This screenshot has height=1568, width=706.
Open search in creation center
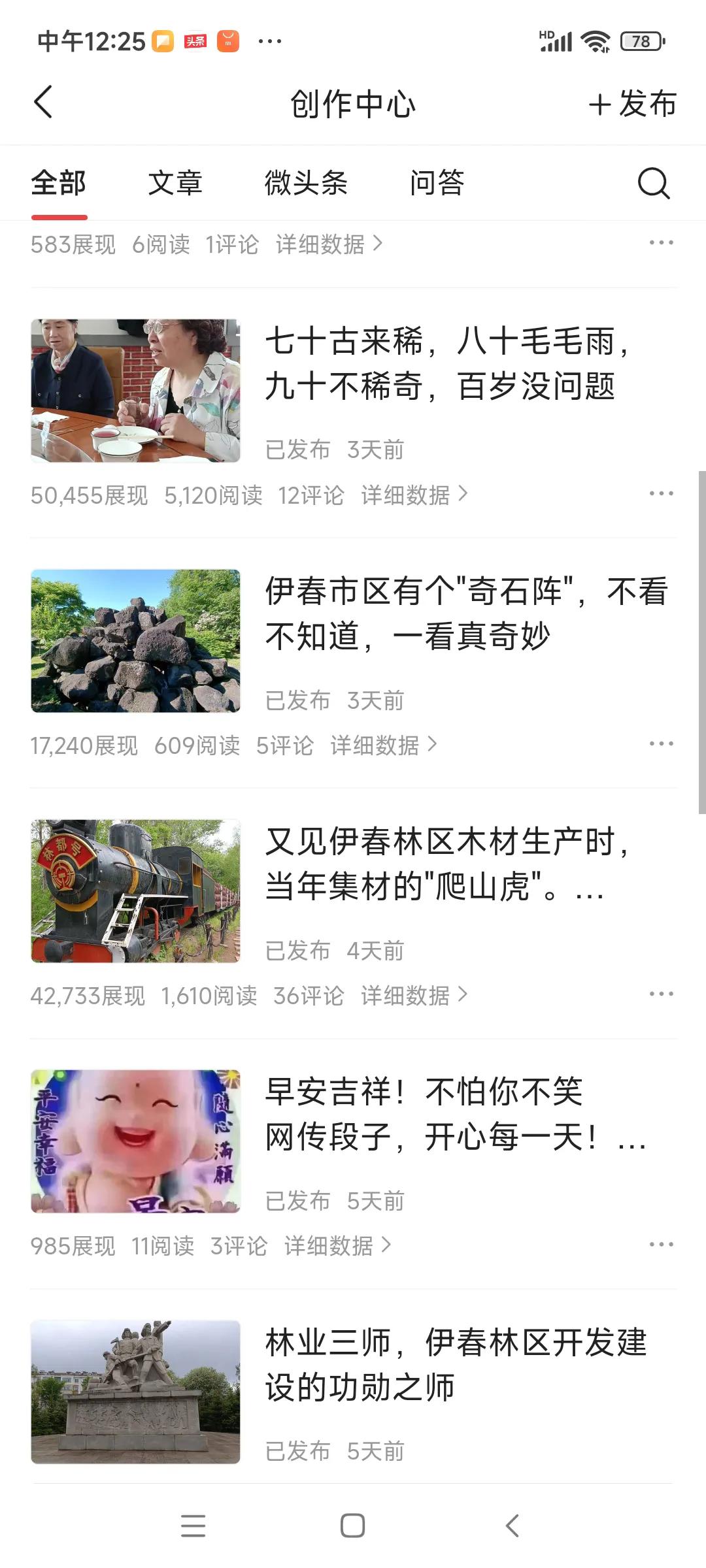coord(653,184)
